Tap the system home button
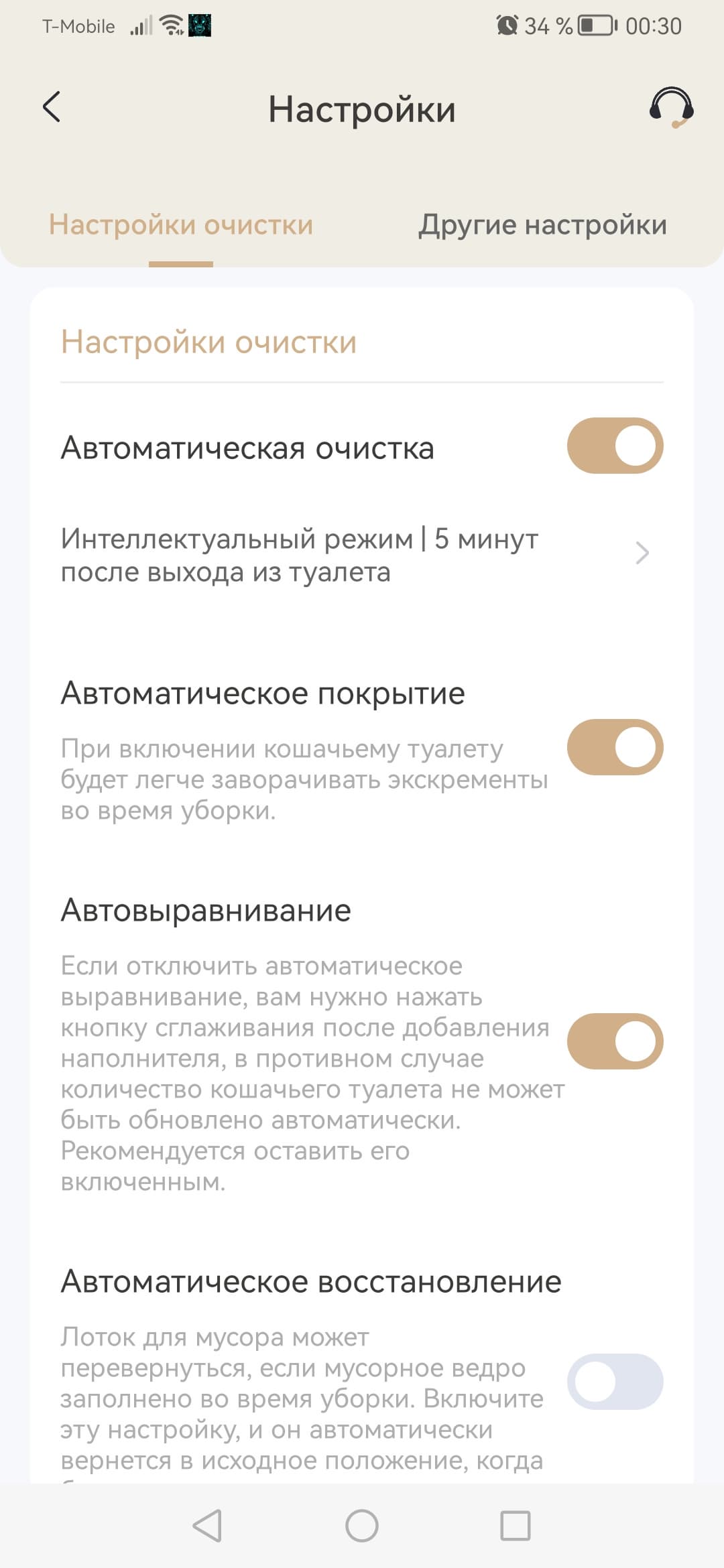 tap(362, 1526)
